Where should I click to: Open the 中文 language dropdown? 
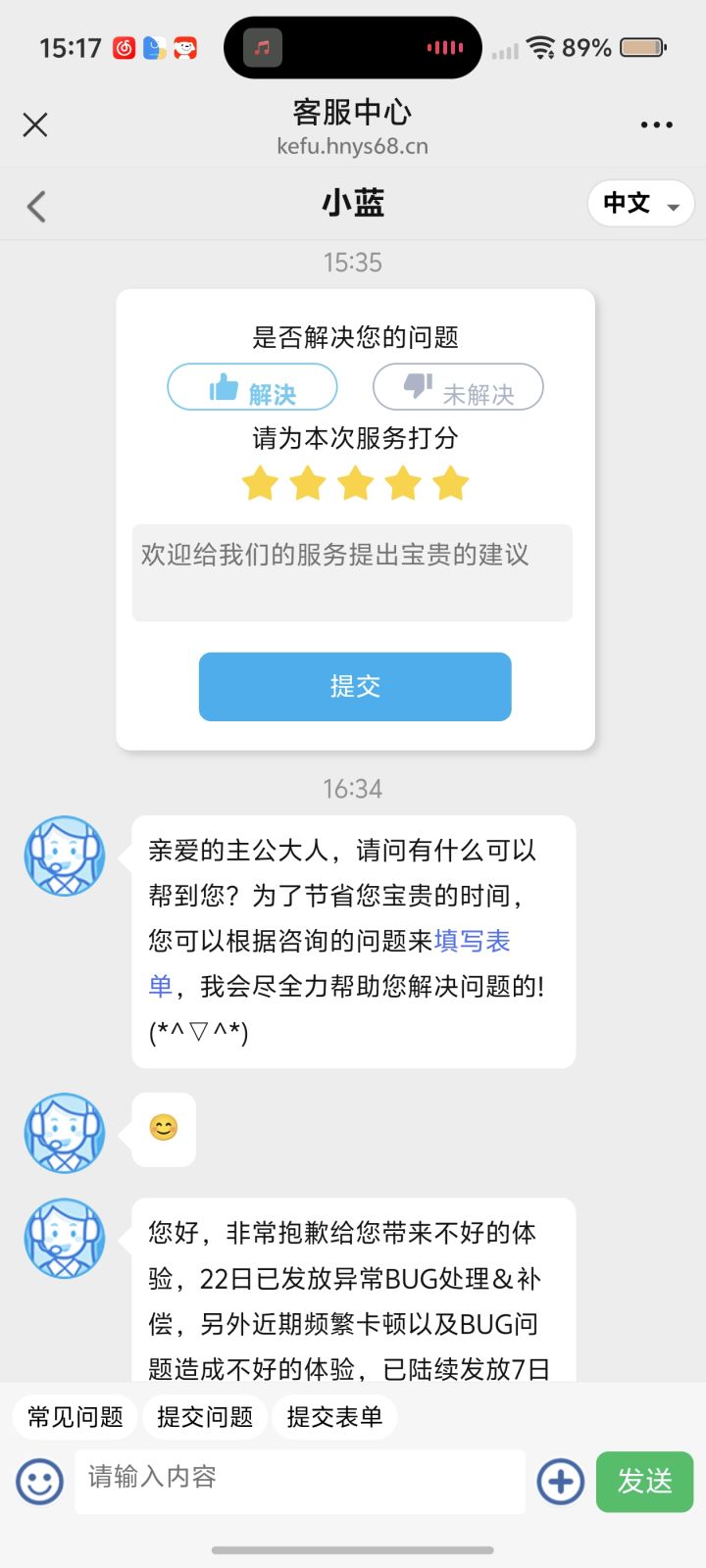(x=632, y=204)
